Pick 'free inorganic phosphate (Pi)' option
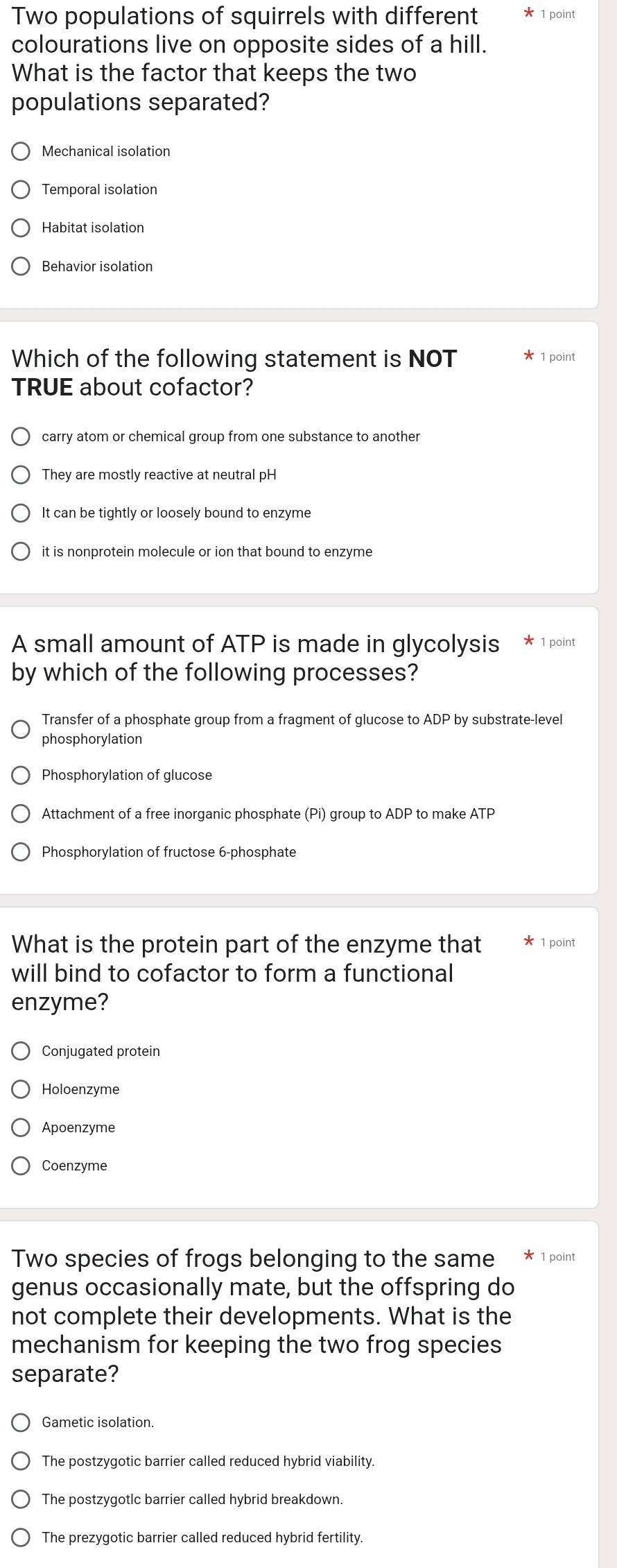Viewport: 617px width, 1568px height. click(x=21, y=814)
